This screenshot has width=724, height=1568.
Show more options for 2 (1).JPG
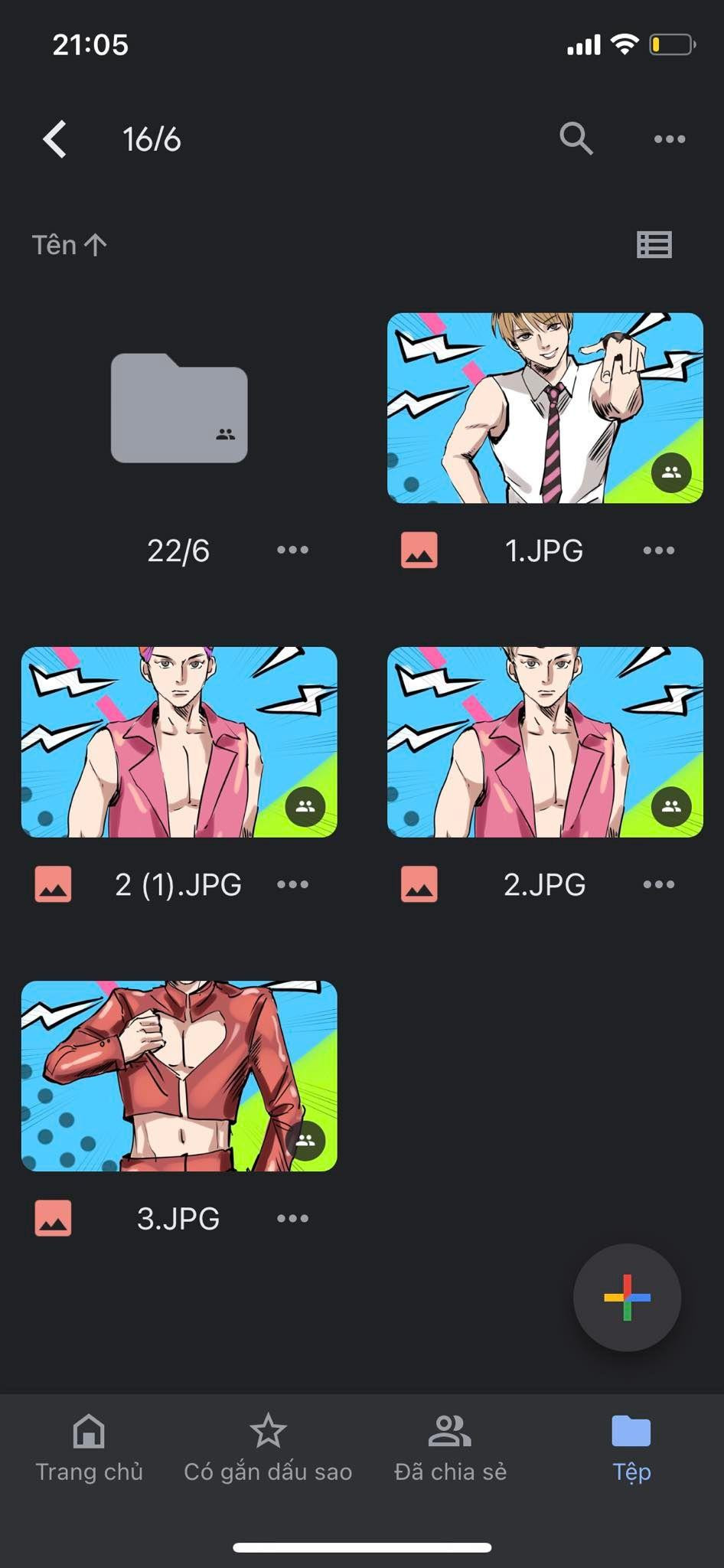pyautogui.click(x=292, y=884)
